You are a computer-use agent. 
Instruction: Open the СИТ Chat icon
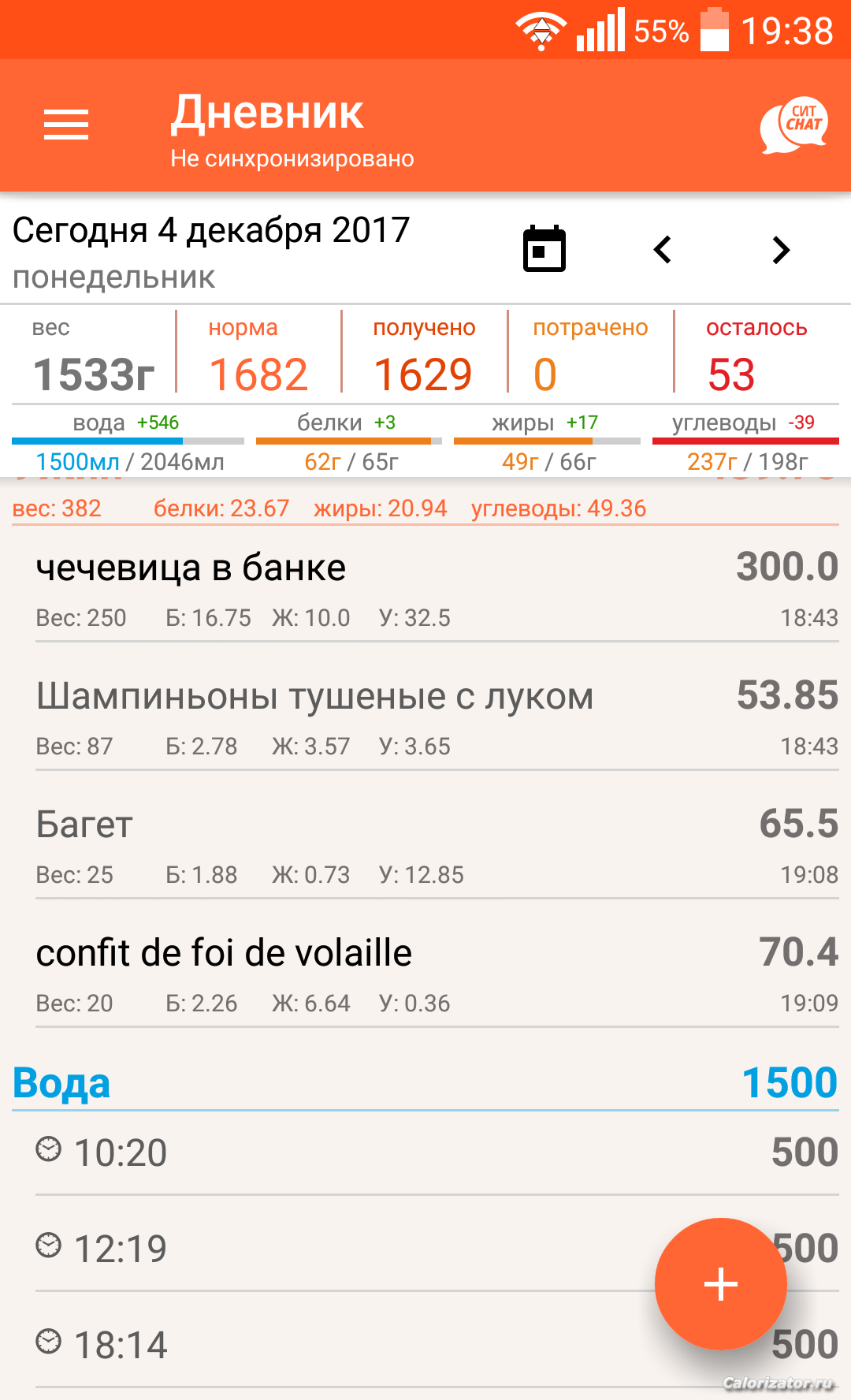click(794, 125)
